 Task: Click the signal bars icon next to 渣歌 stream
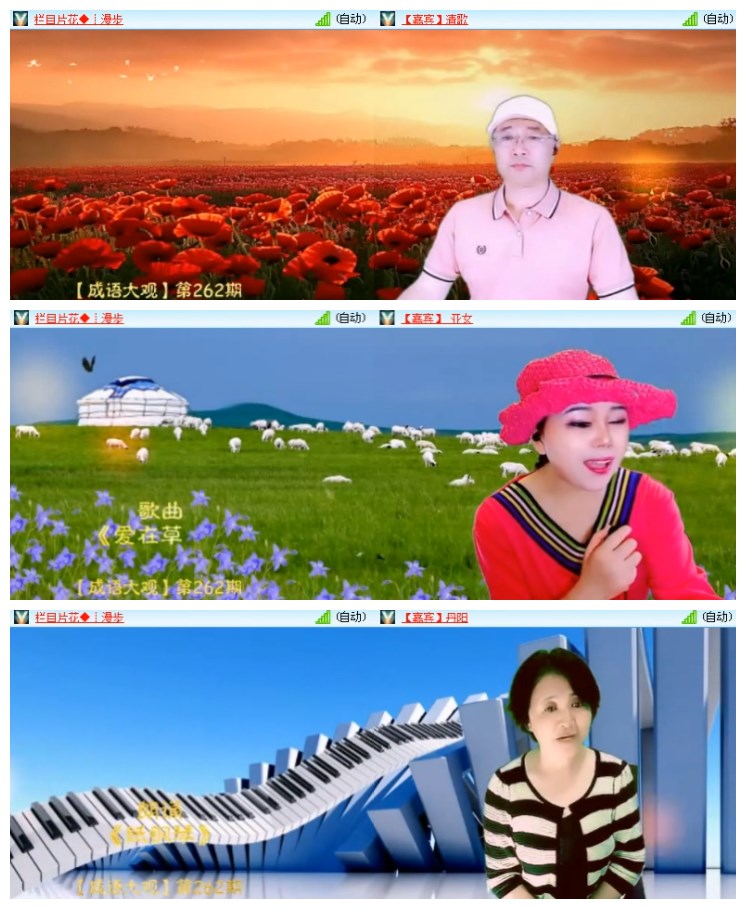tap(690, 16)
